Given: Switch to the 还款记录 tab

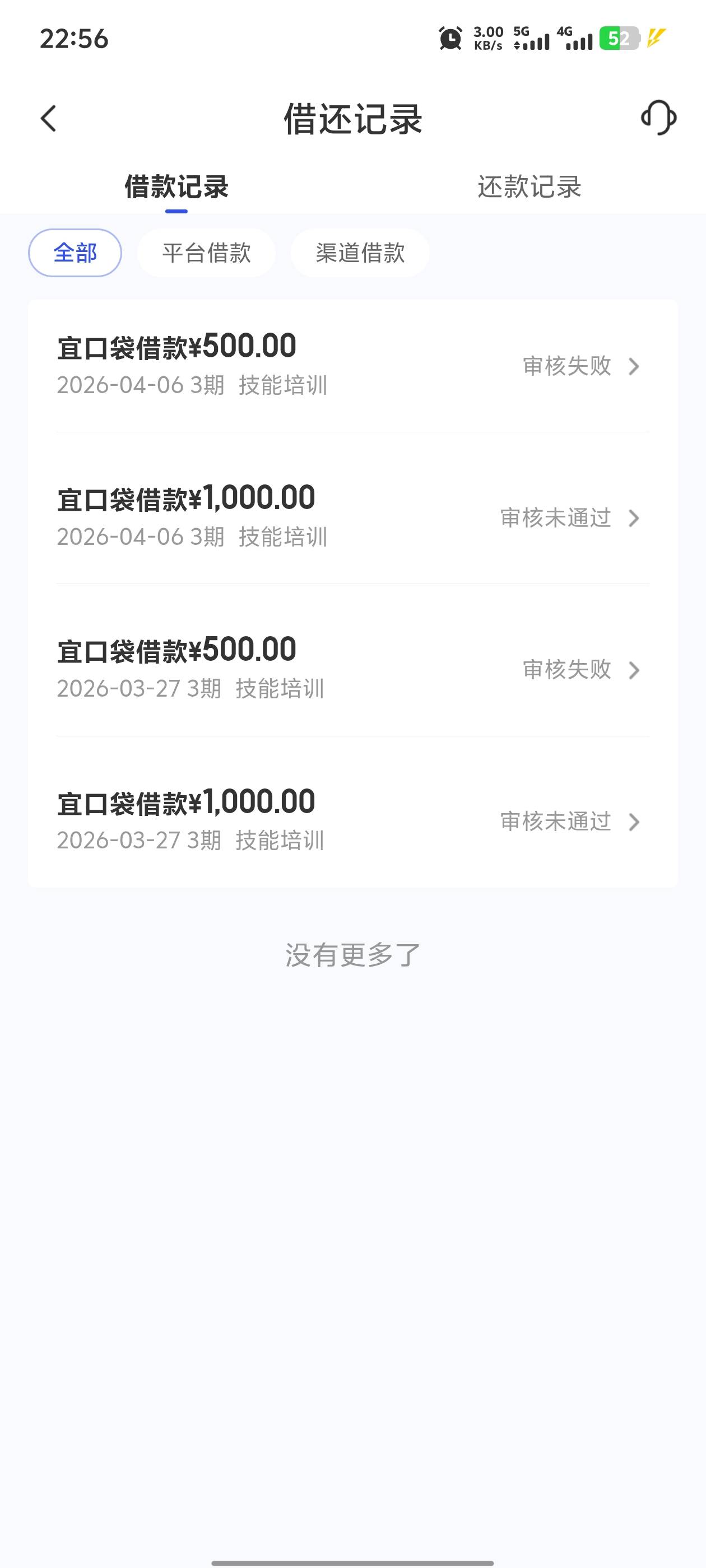Looking at the screenshot, I should [529, 186].
